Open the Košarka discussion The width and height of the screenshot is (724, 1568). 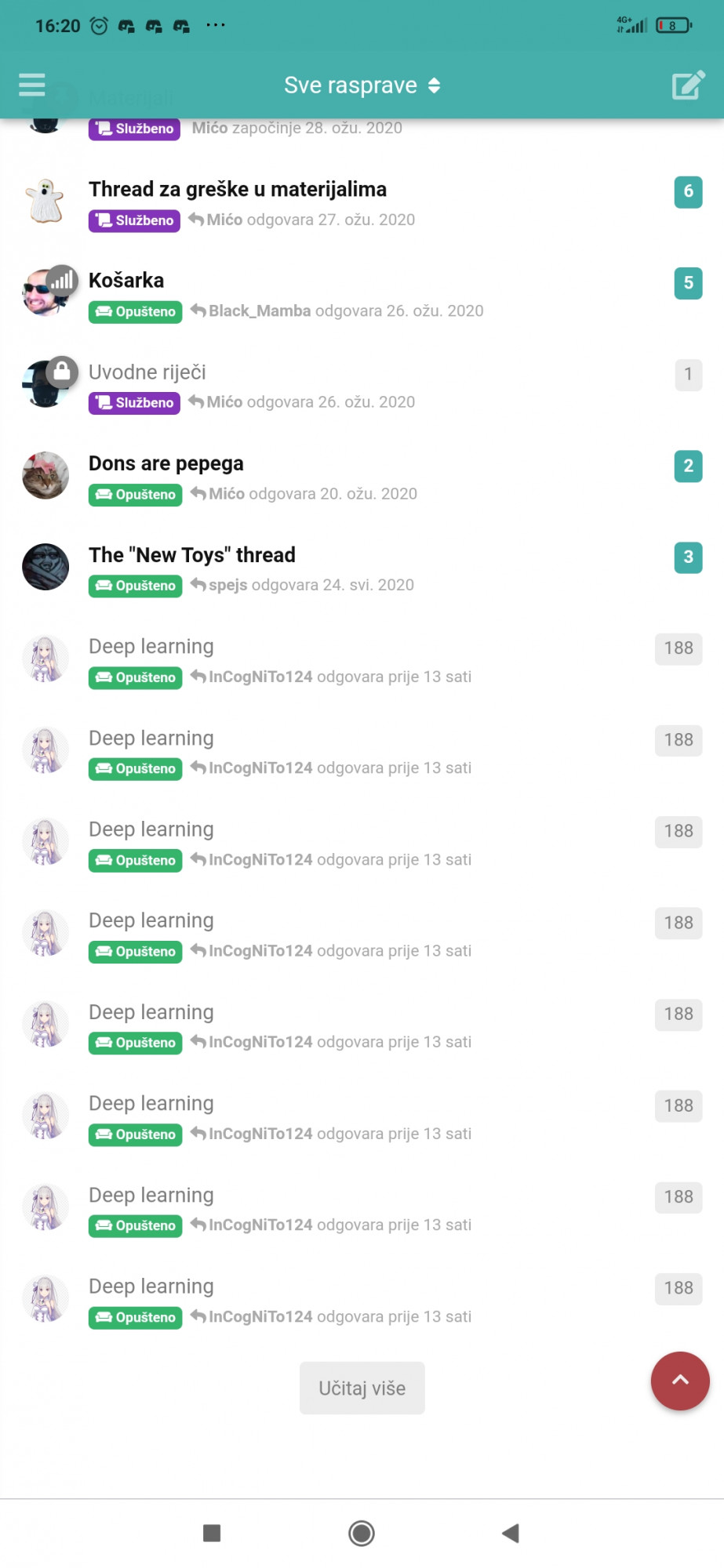point(126,281)
